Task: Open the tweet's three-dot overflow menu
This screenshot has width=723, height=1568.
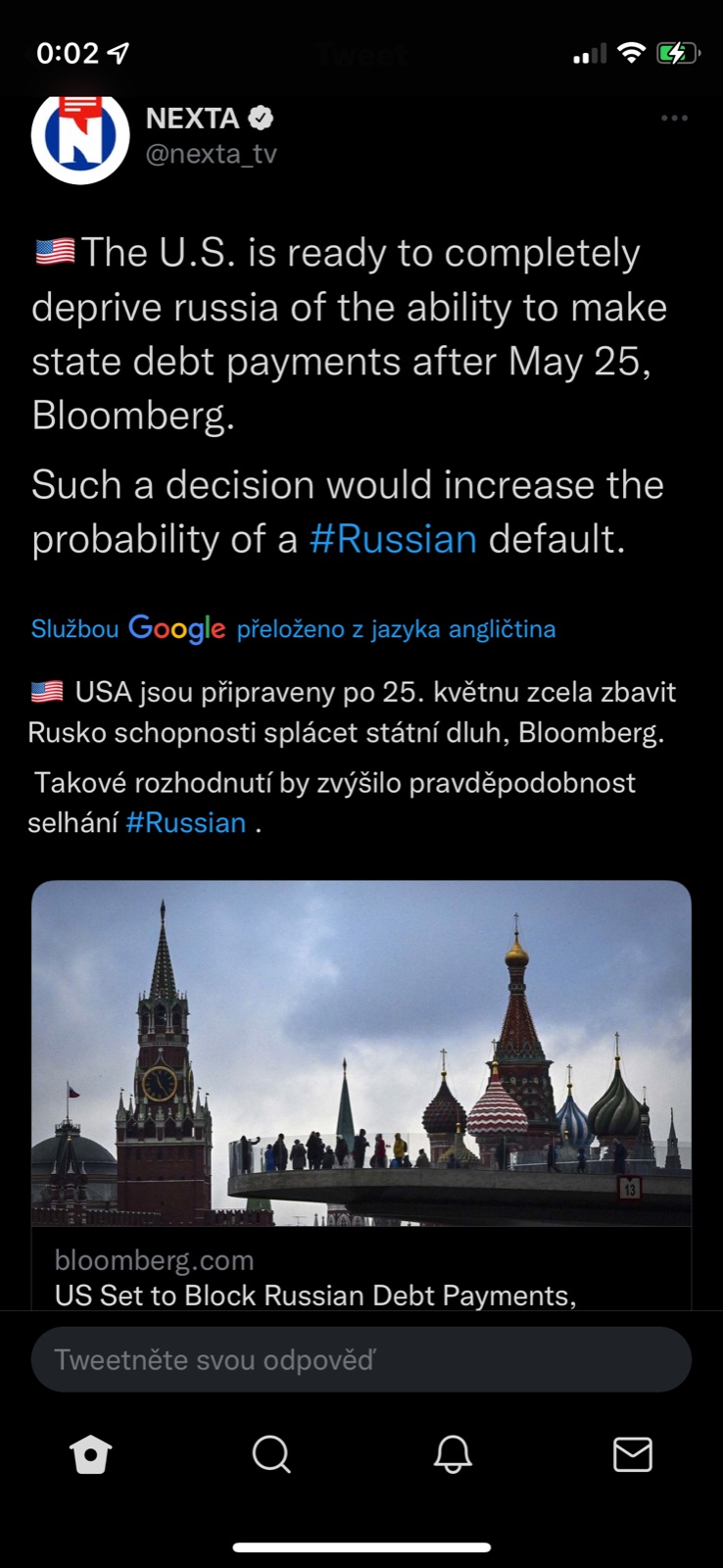Action: pos(674,119)
